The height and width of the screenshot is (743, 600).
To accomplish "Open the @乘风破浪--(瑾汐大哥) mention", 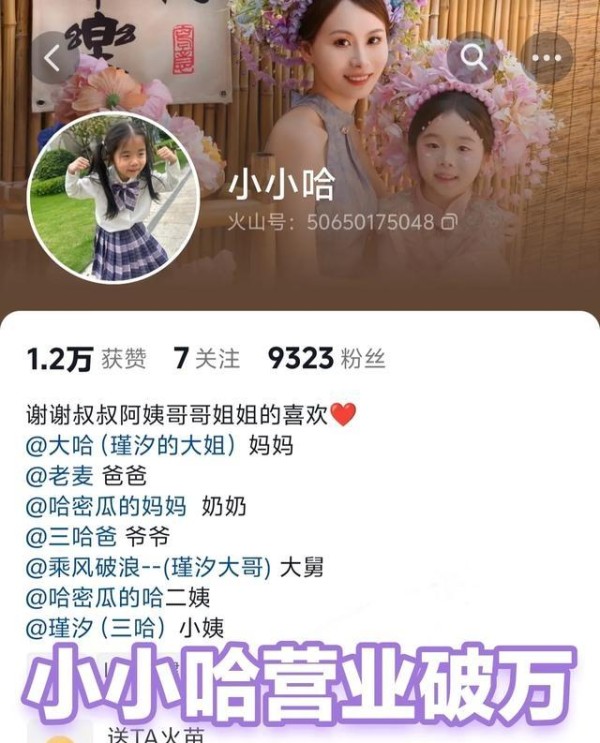I will pos(149,568).
